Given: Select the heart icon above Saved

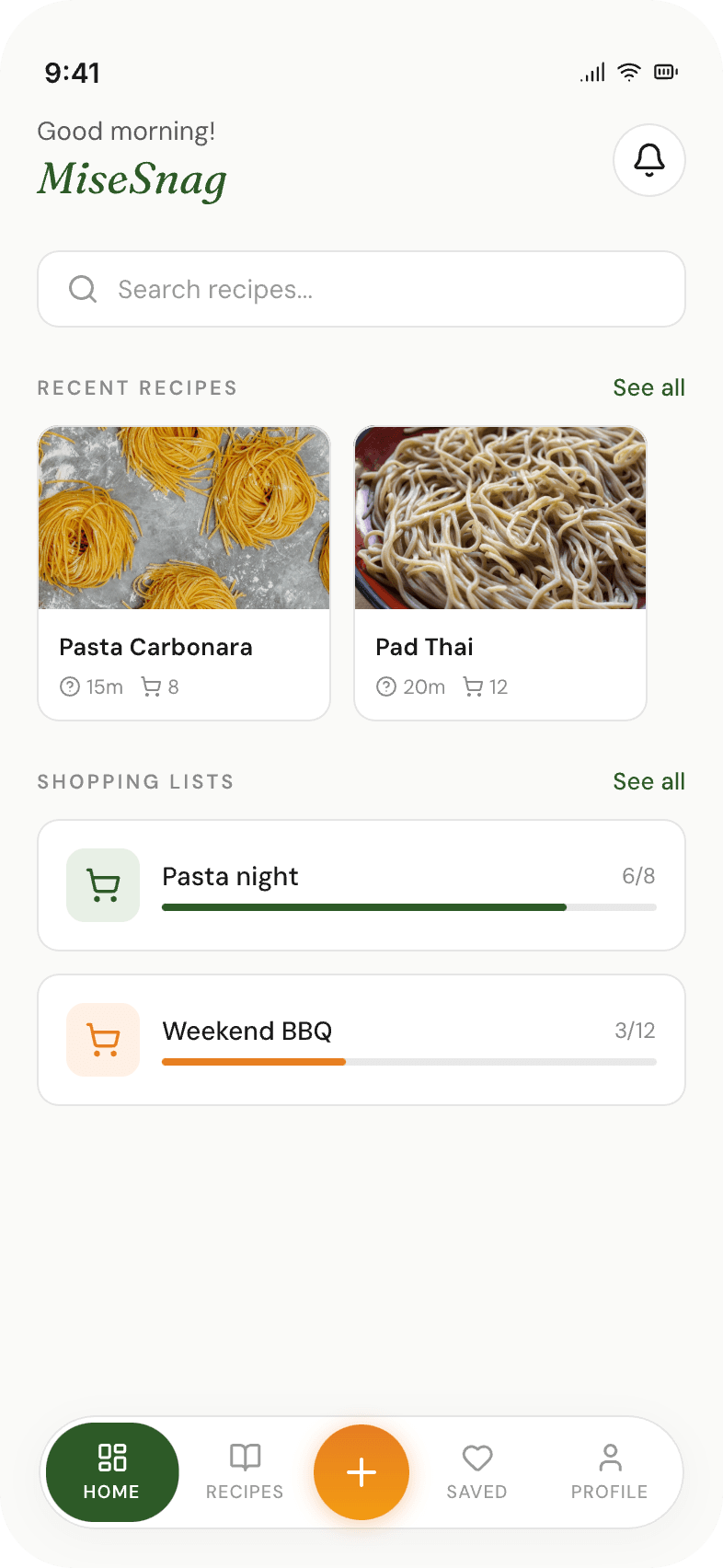Looking at the screenshot, I should 476,1458.
